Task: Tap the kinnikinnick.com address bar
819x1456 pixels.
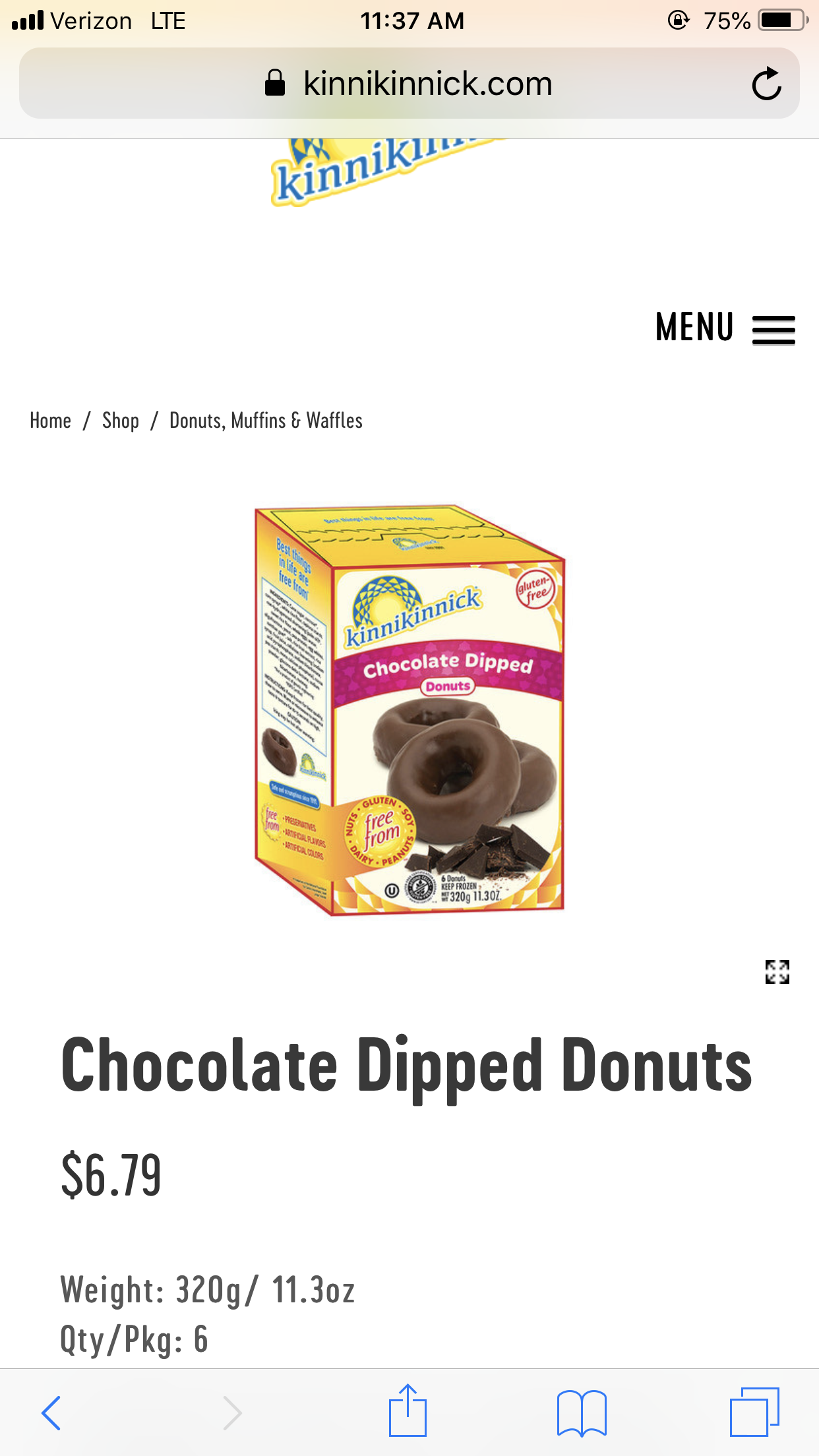Action: (x=409, y=84)
